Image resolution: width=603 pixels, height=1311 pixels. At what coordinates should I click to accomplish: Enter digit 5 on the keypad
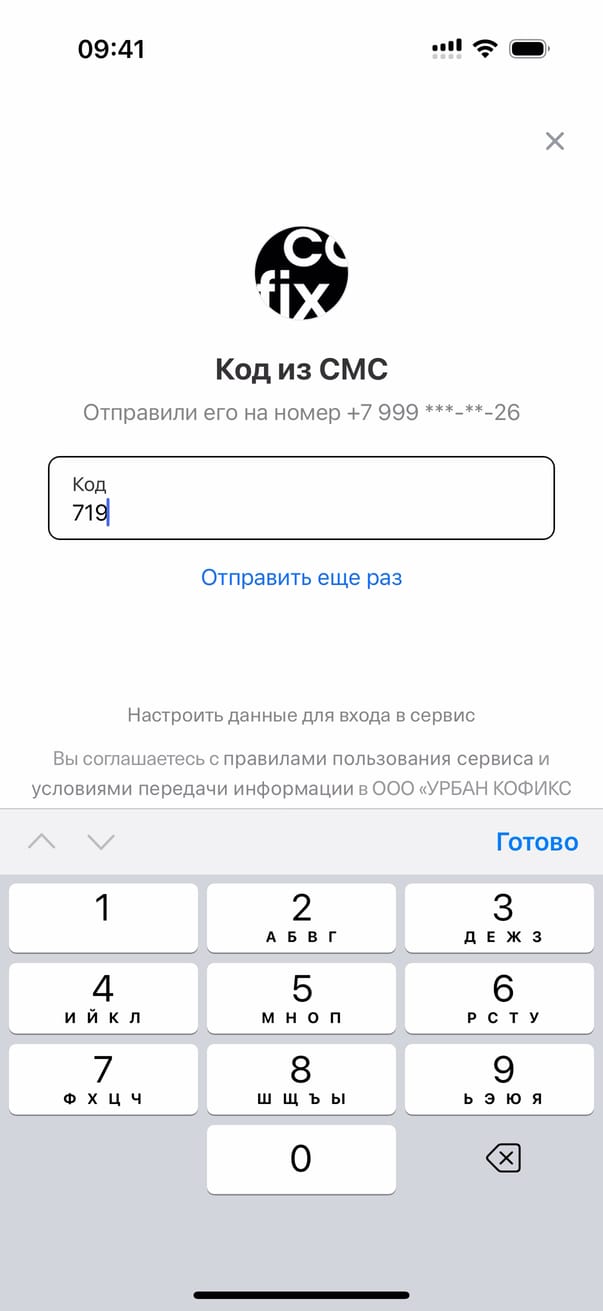301,997
